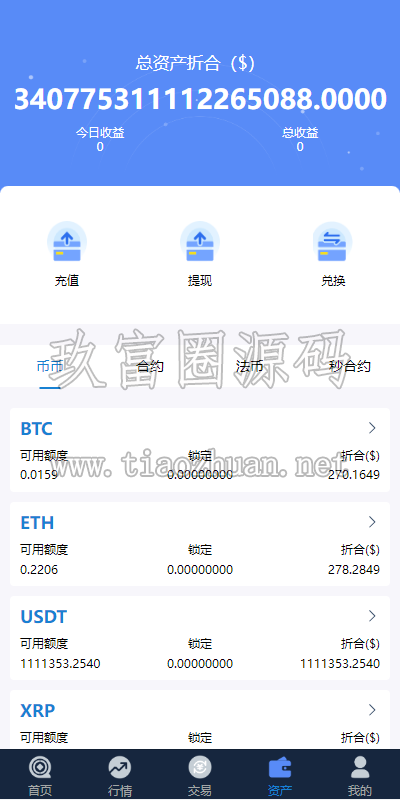Select the 币币 tab
This screenshot has width=400, height=800.
coord(50,366)
